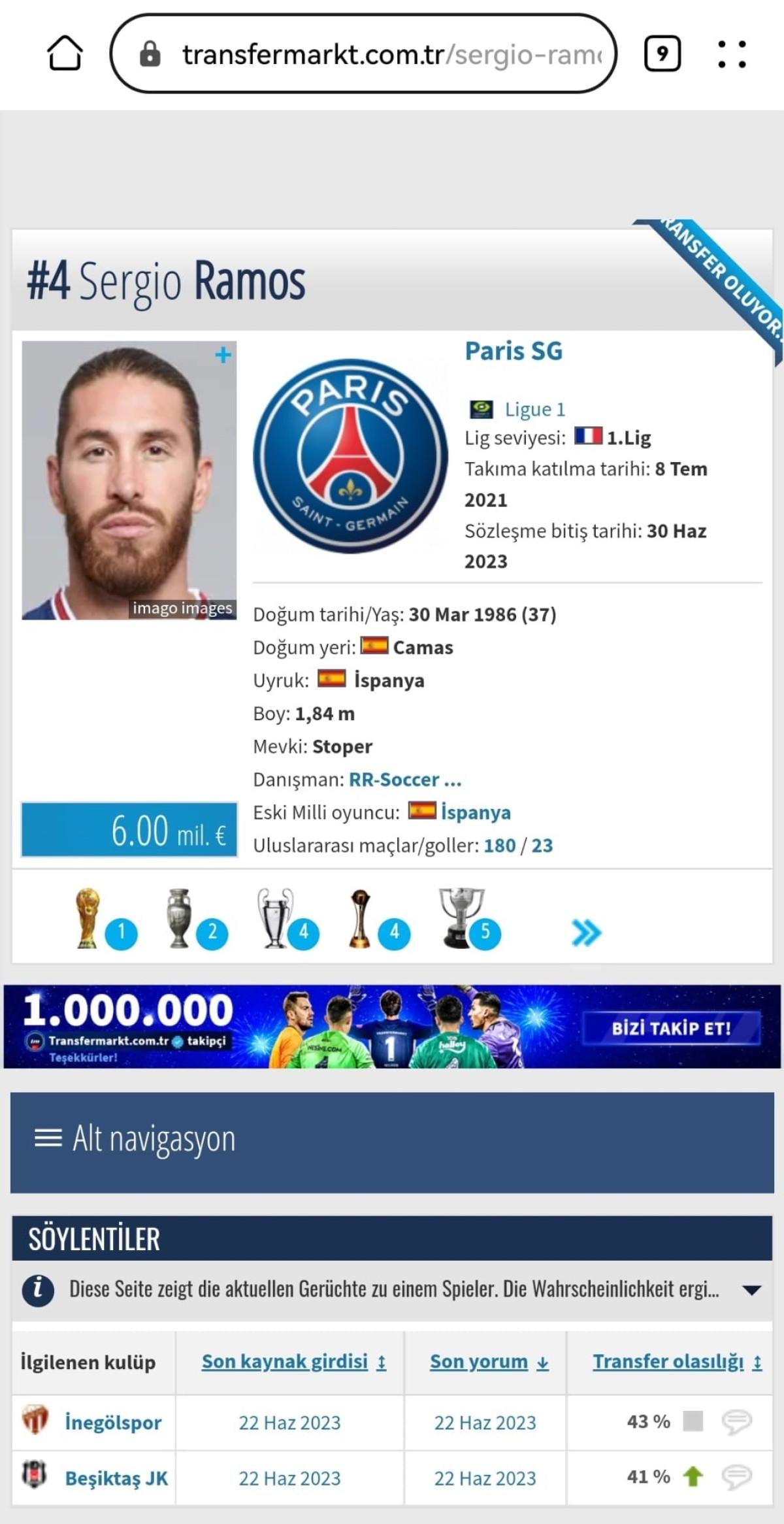
Task: Expand the Alt navigasyon menu
Action: pos(134,1138)
